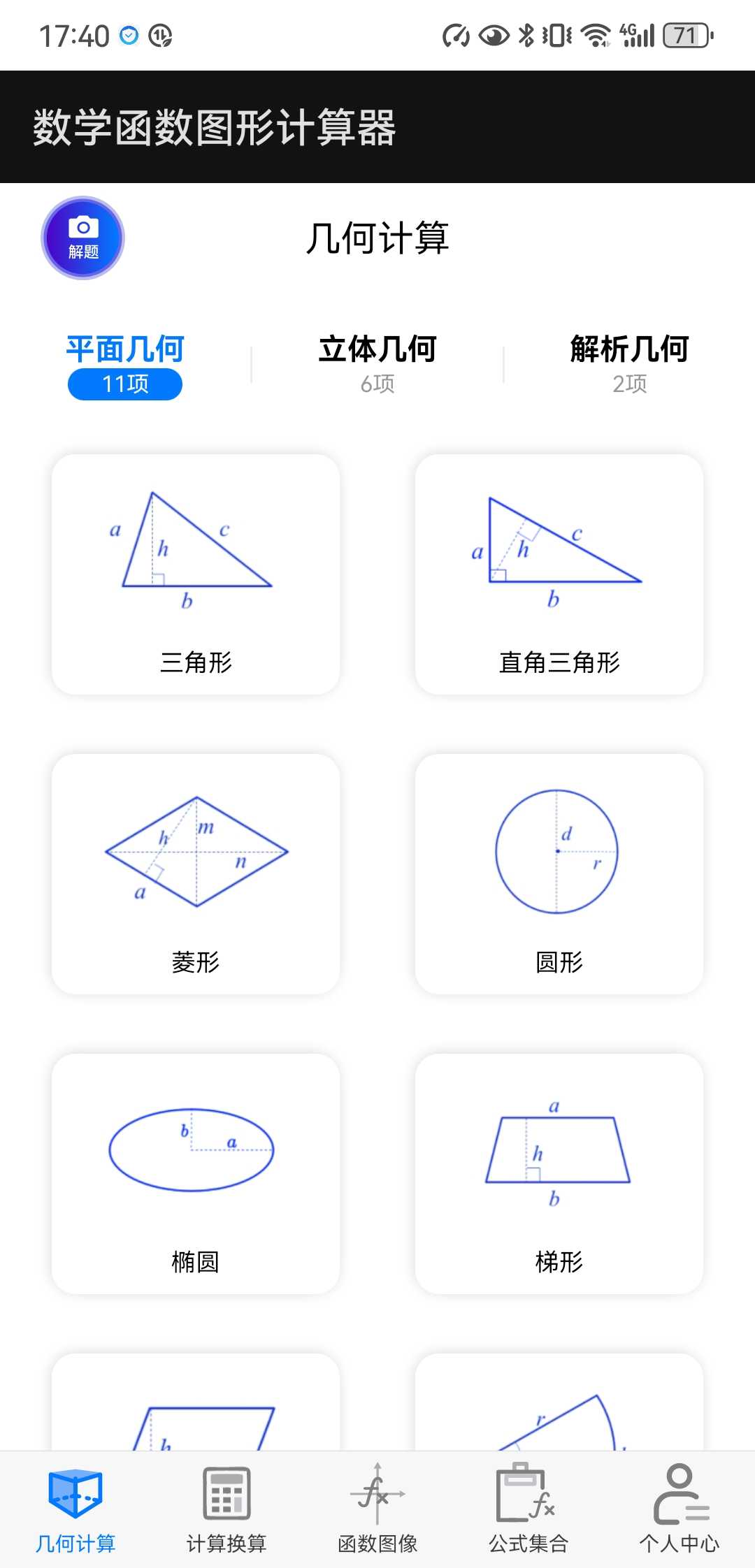
Task: Tap the camera 解题 button
Action: [x=83, y=238]
